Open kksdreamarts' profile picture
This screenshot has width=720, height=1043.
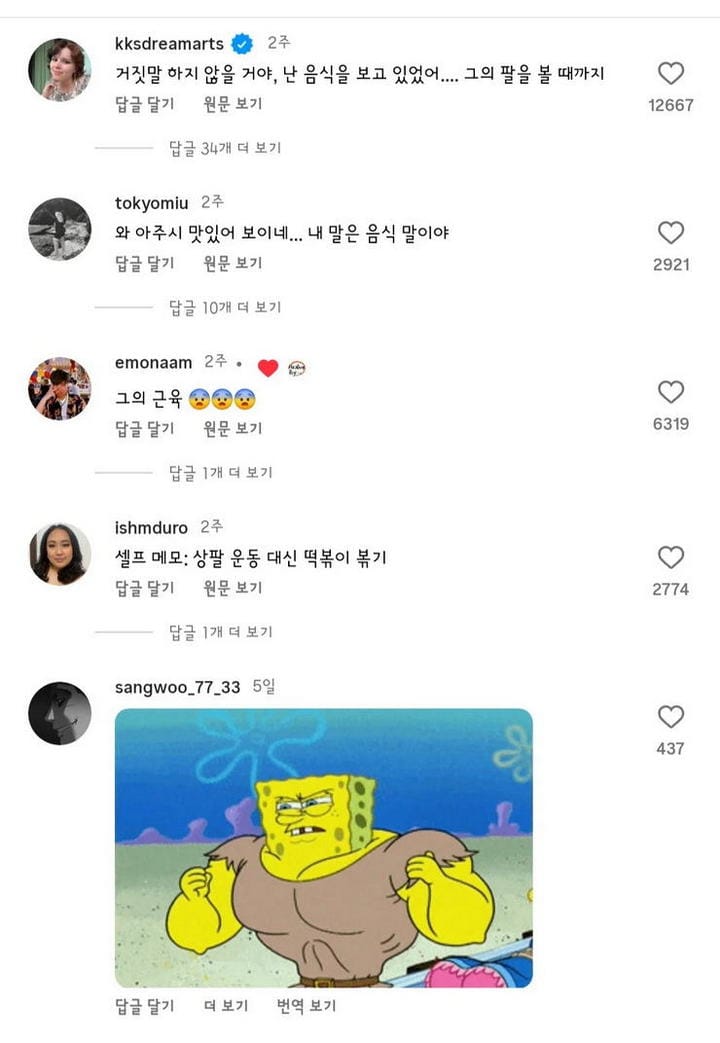(x=59, y=69)
